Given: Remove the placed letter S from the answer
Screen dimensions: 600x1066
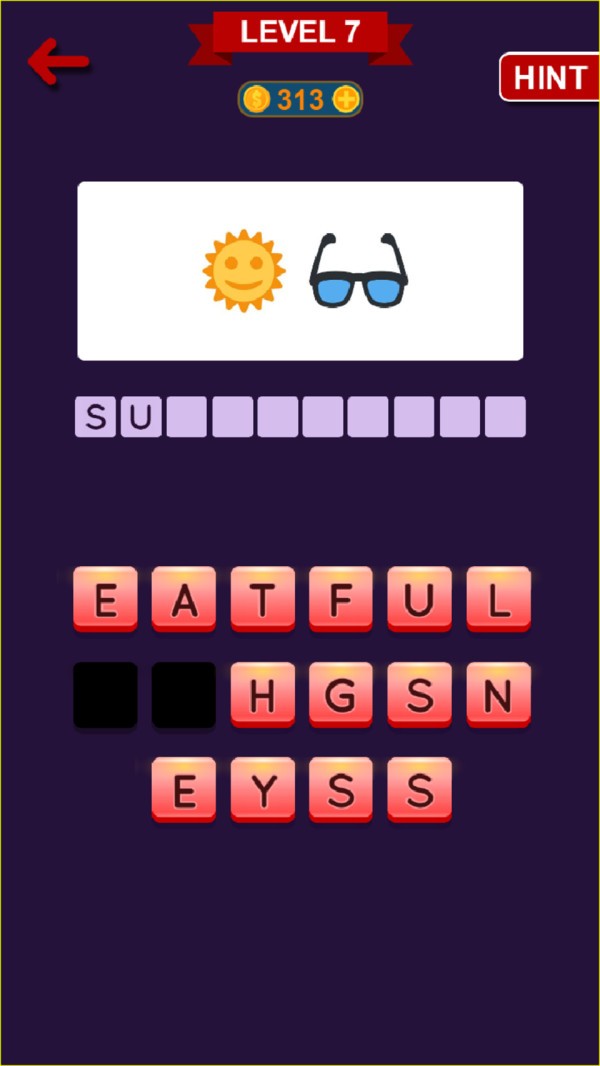Looking at the screenshot, I should point(95,417).
